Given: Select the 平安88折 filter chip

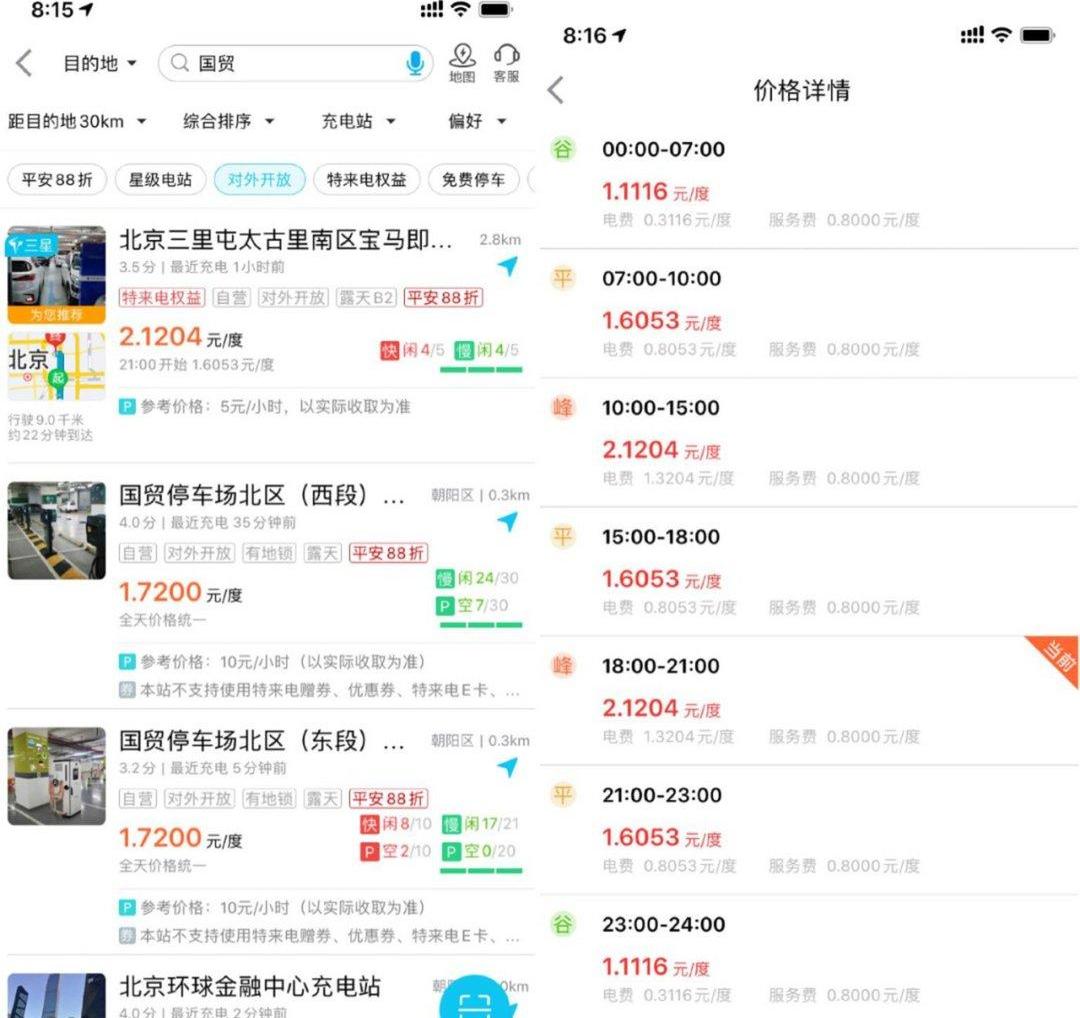Looking at the screenshot, I should pos(57,180).
